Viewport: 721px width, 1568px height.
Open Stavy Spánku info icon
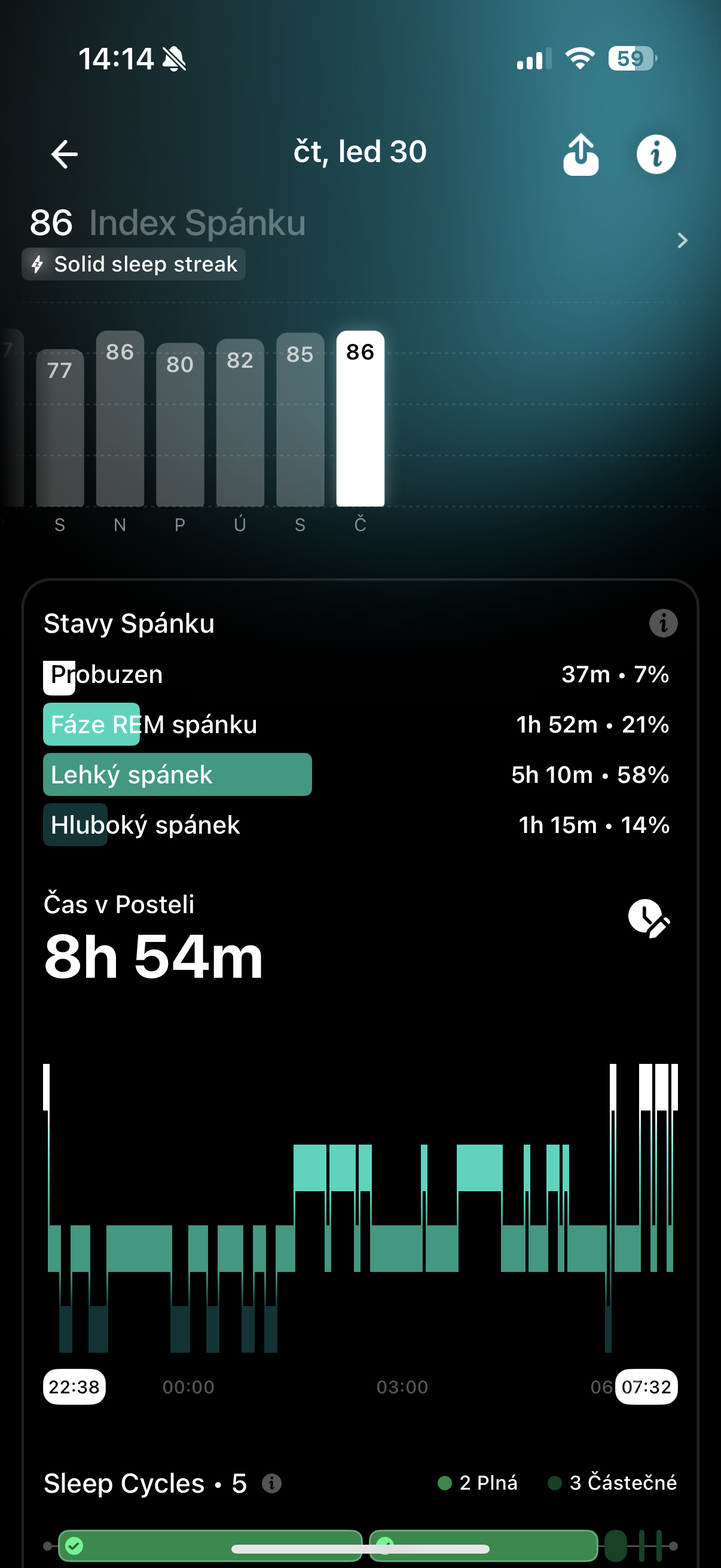pyautogui.click(x=662, y=623)
